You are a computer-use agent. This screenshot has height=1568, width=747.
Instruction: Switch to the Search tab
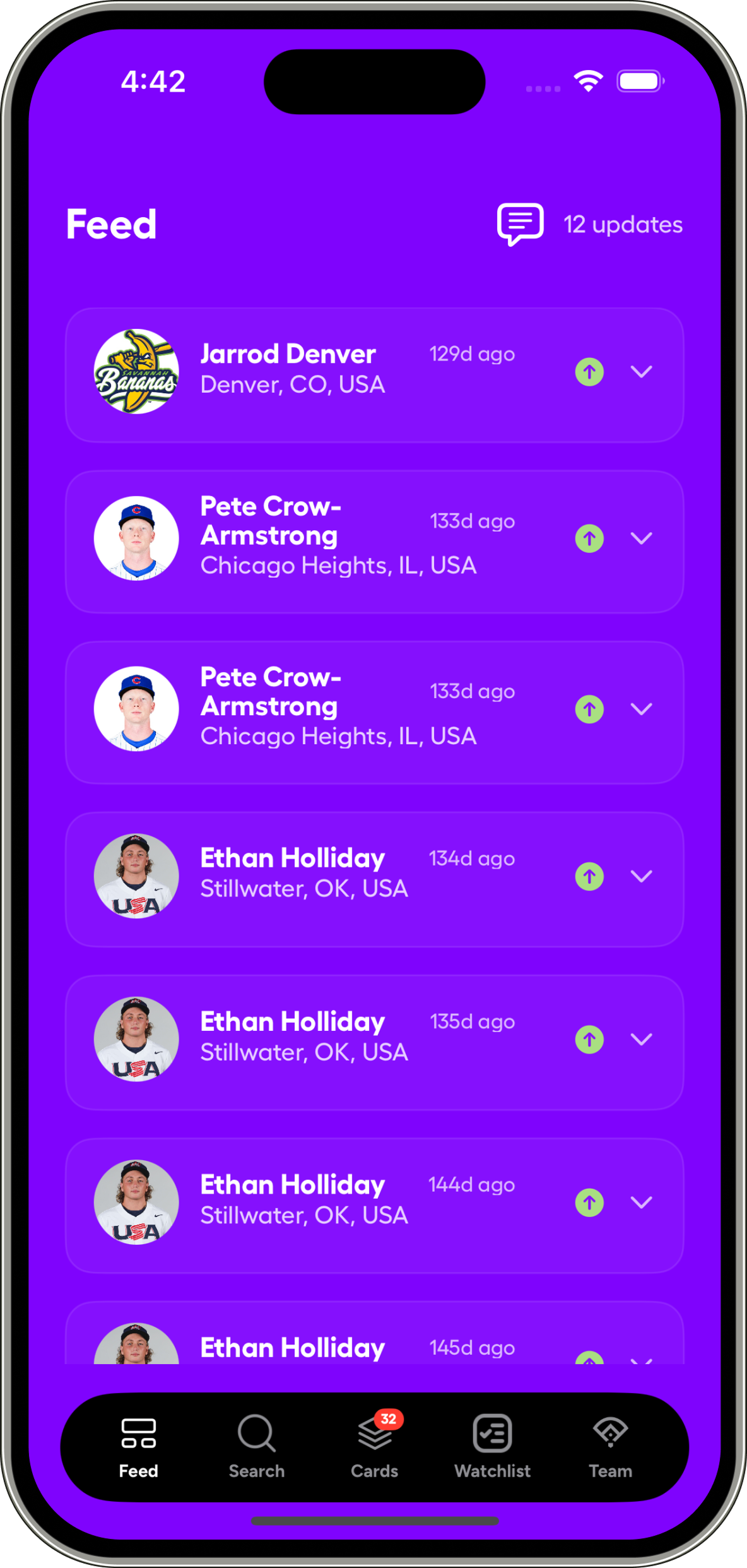coord(256,1447)
